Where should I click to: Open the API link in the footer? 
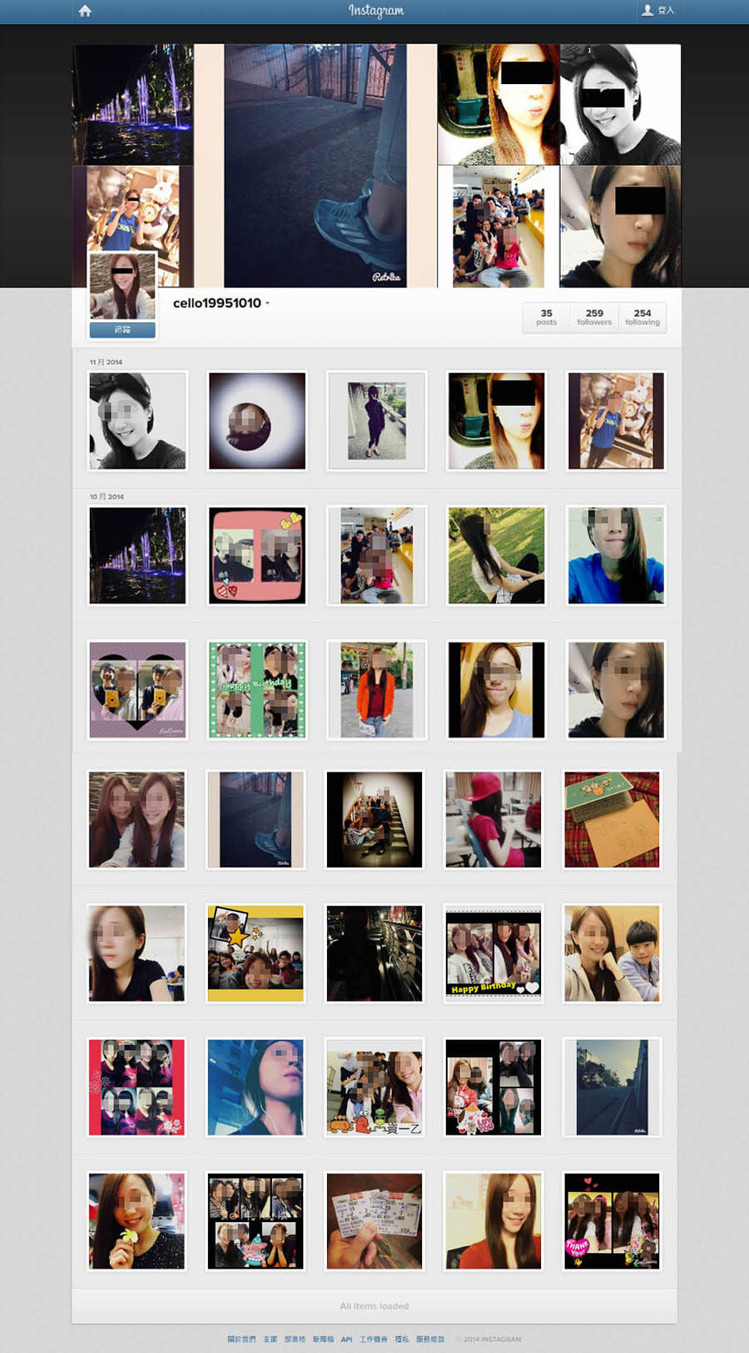coord(346,1339)
